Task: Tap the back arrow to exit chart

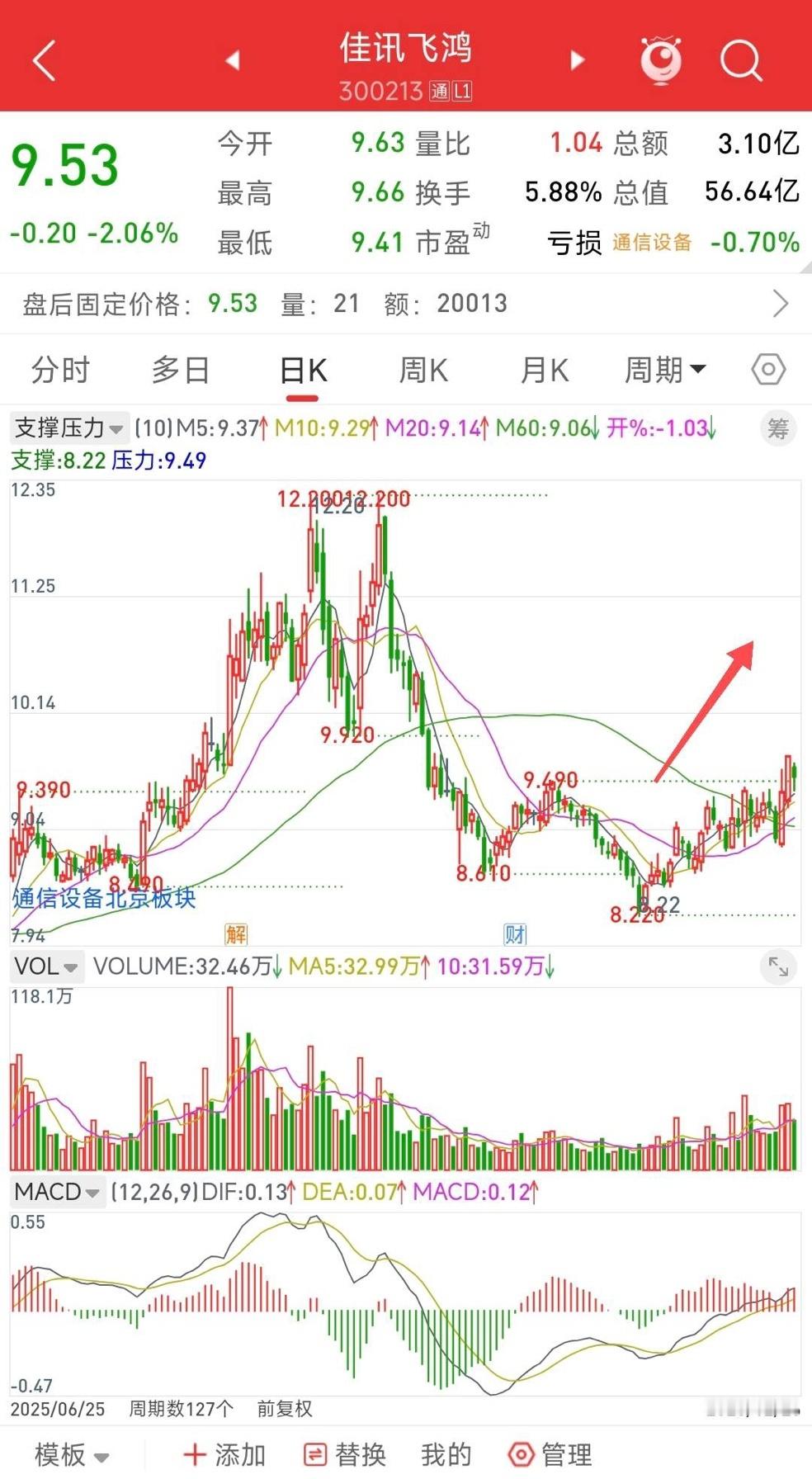Action: [43, 60]
